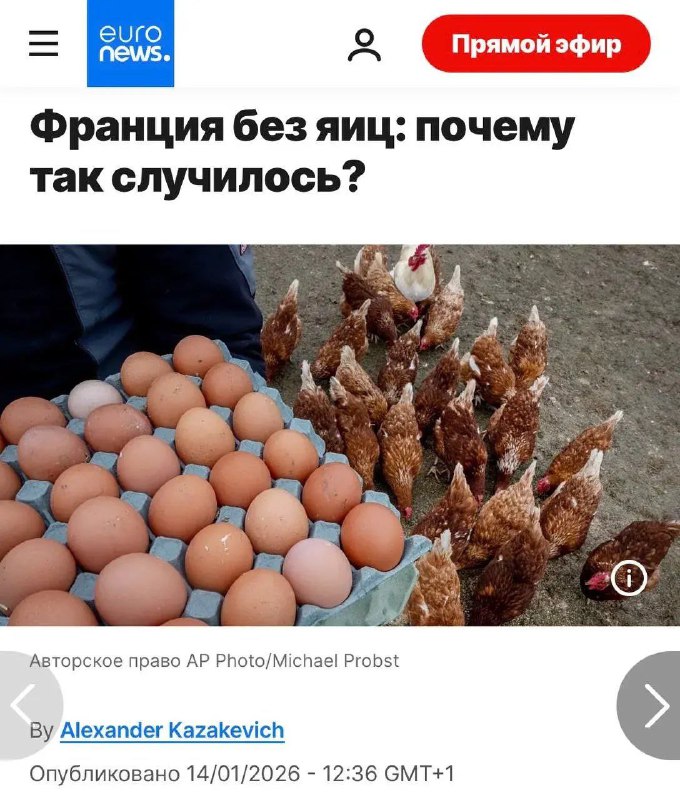Show photo info via the i icon
The image size is (680, 800).
pyautogui.click(x=629, y=578)
